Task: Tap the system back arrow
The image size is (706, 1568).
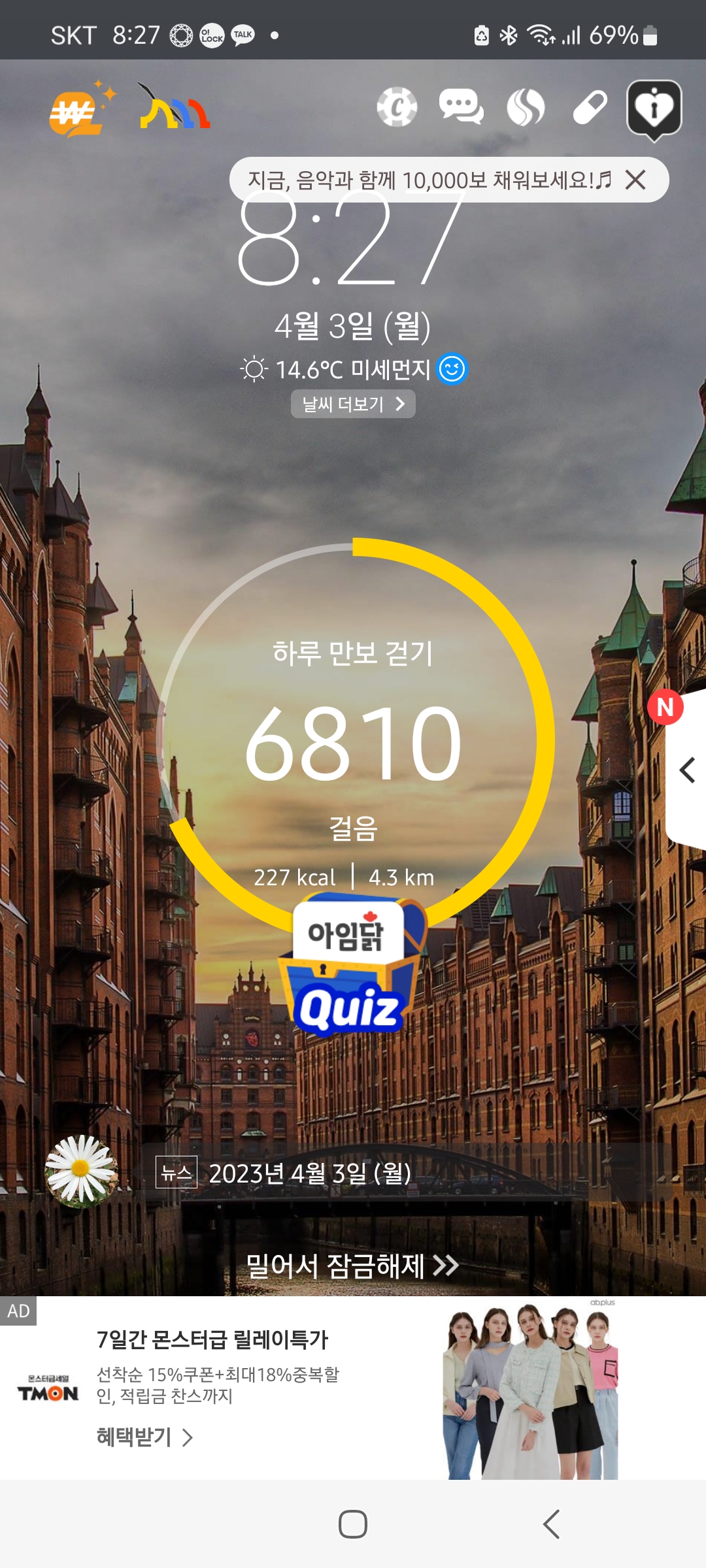Action: click(x=551, y=1524)
